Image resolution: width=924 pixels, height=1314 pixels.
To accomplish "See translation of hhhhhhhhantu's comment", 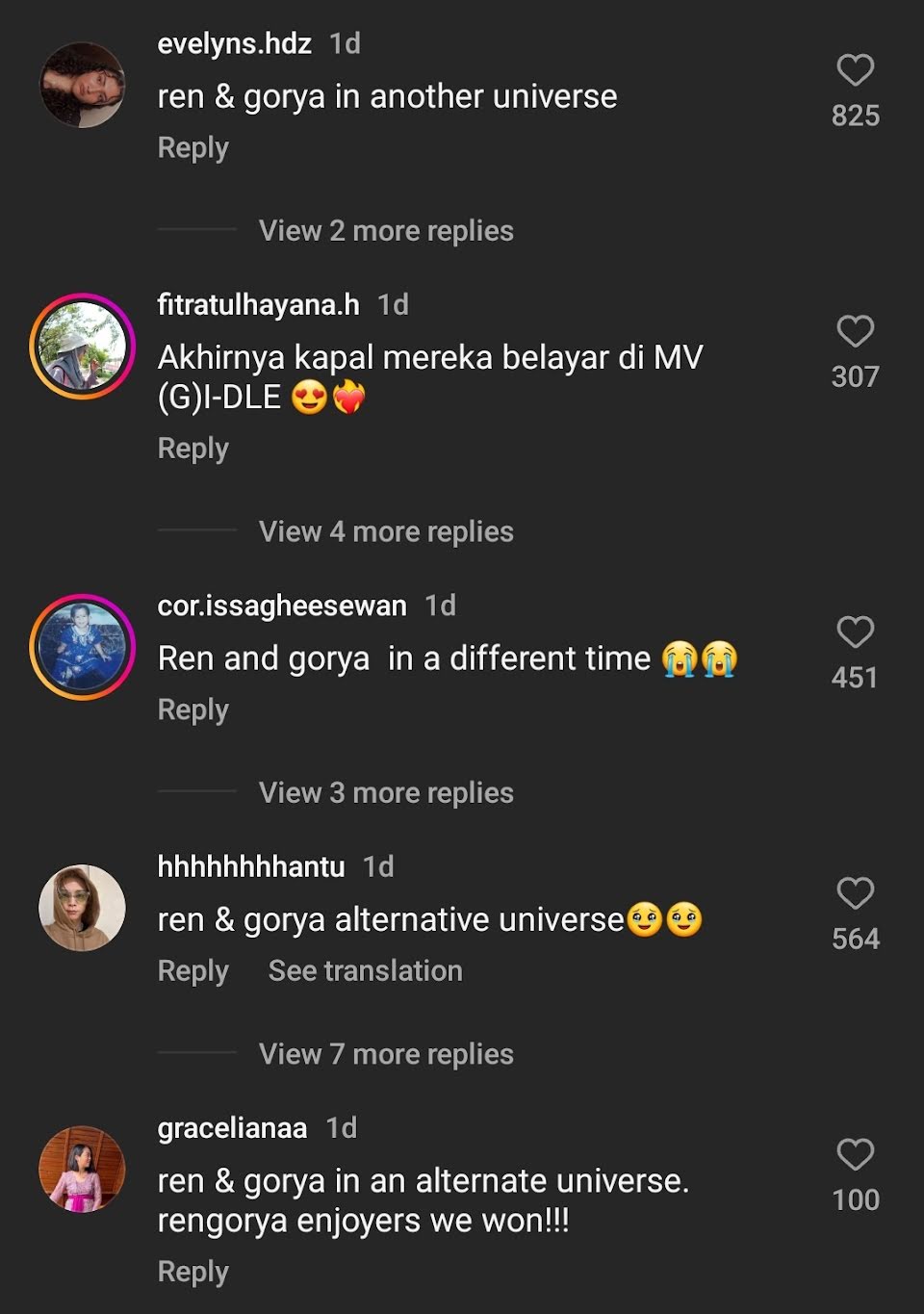I will click(365, 970).
